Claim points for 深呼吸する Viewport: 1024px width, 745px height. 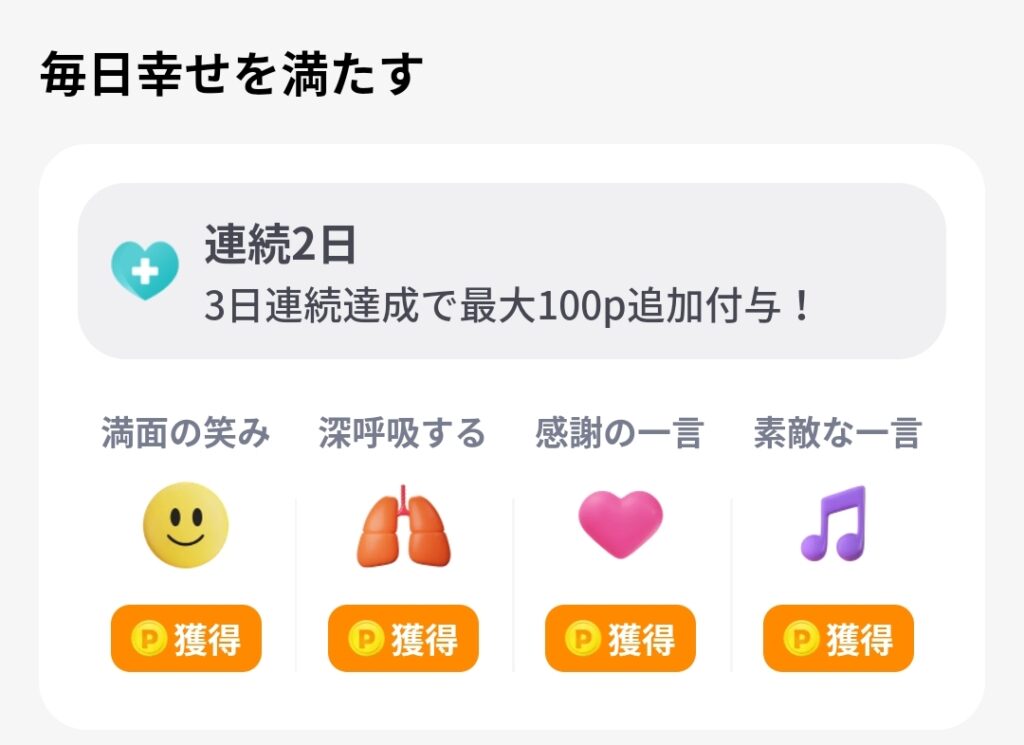click(403, 638)
